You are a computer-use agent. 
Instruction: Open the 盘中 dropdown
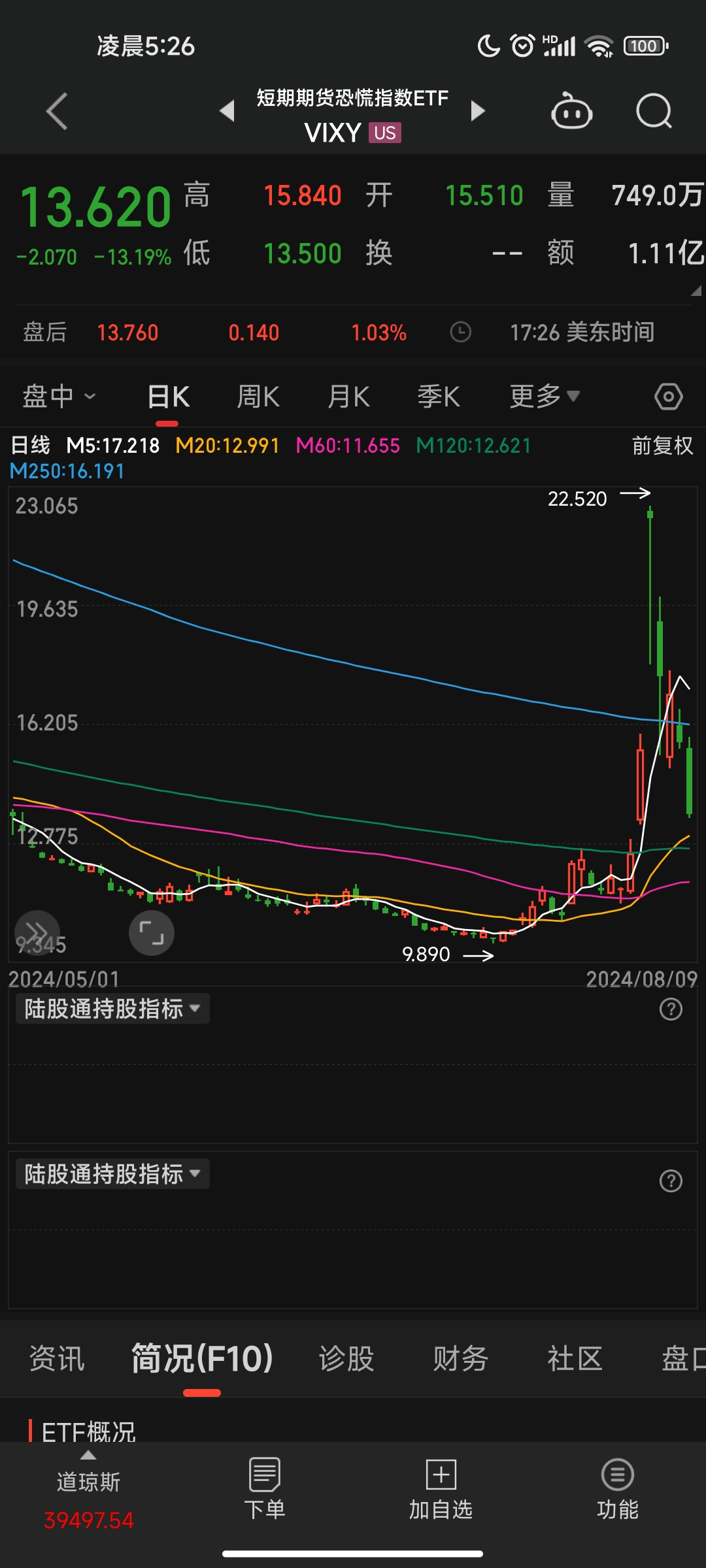tap(59, 397)
